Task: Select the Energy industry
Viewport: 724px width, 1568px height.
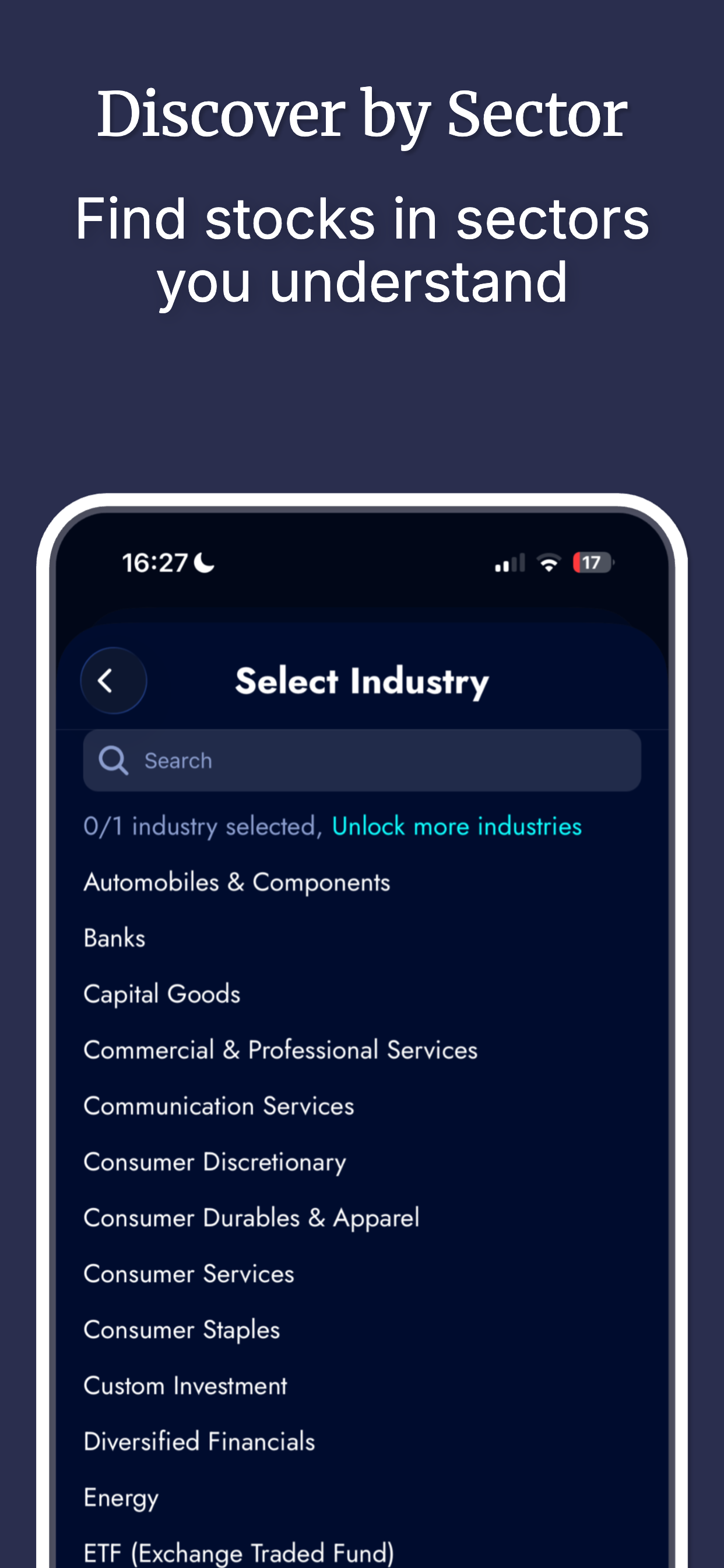Action: click(121, 1497)
